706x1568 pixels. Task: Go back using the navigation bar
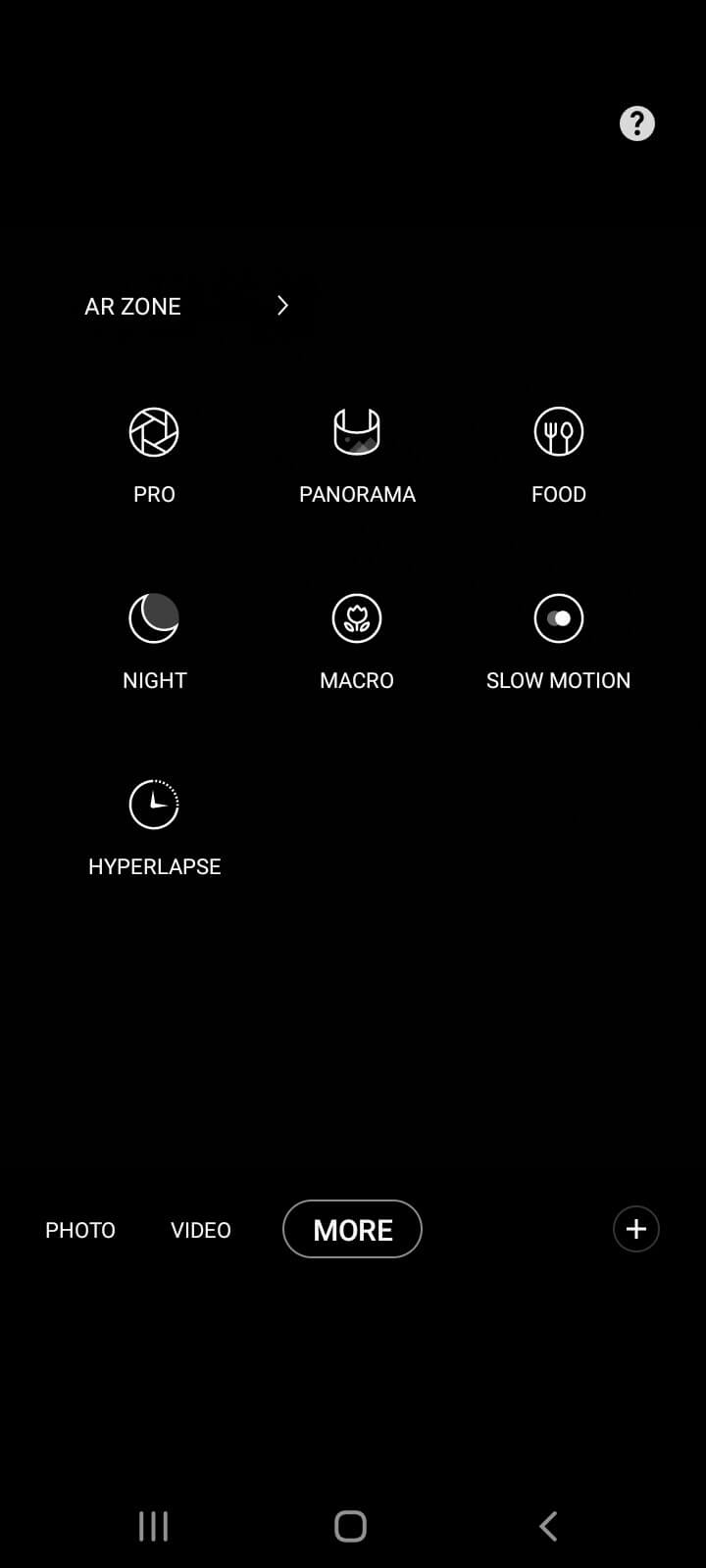click(x=548, y=1526)
